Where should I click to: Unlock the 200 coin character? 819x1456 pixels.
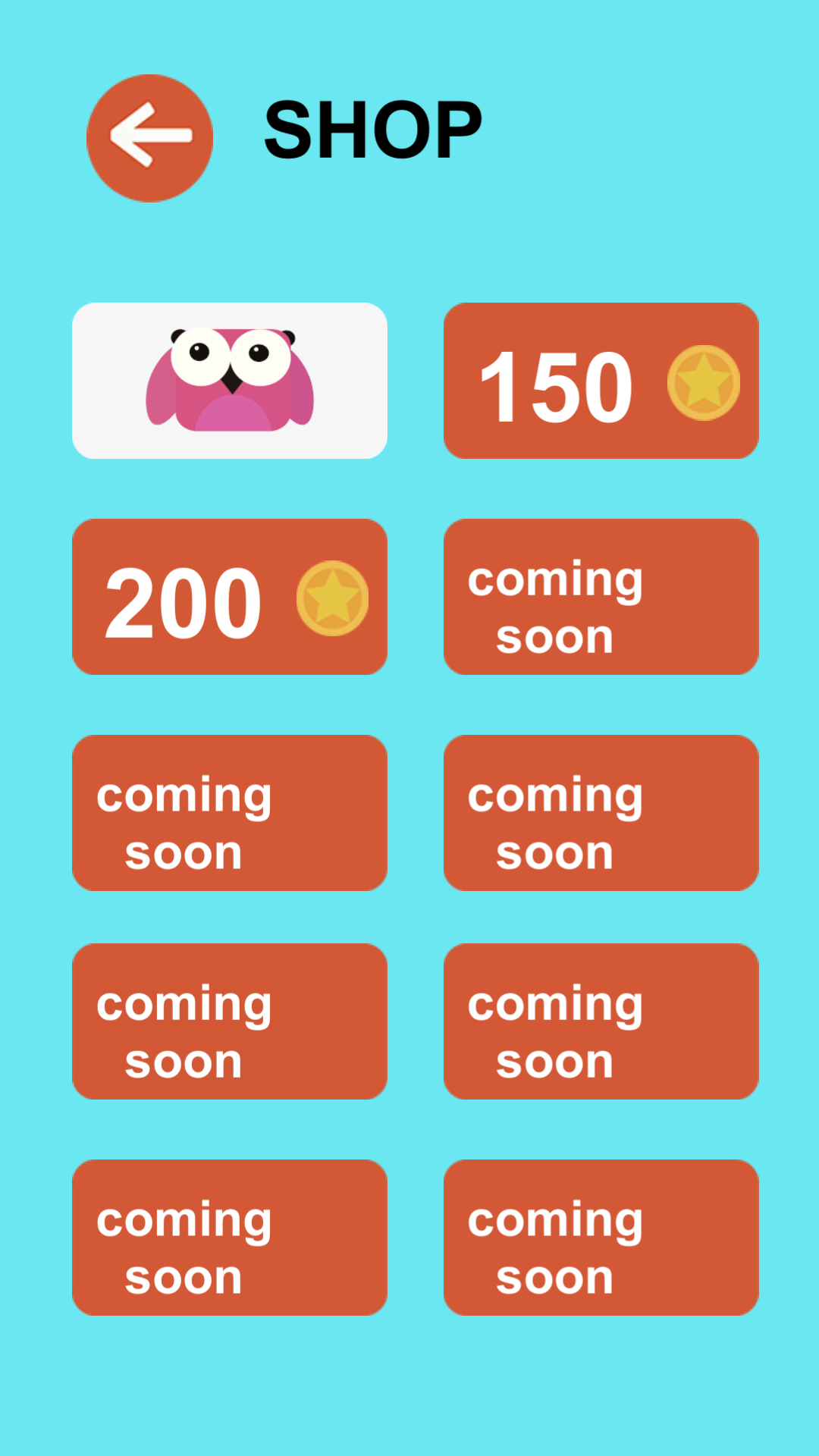[230, 597]
